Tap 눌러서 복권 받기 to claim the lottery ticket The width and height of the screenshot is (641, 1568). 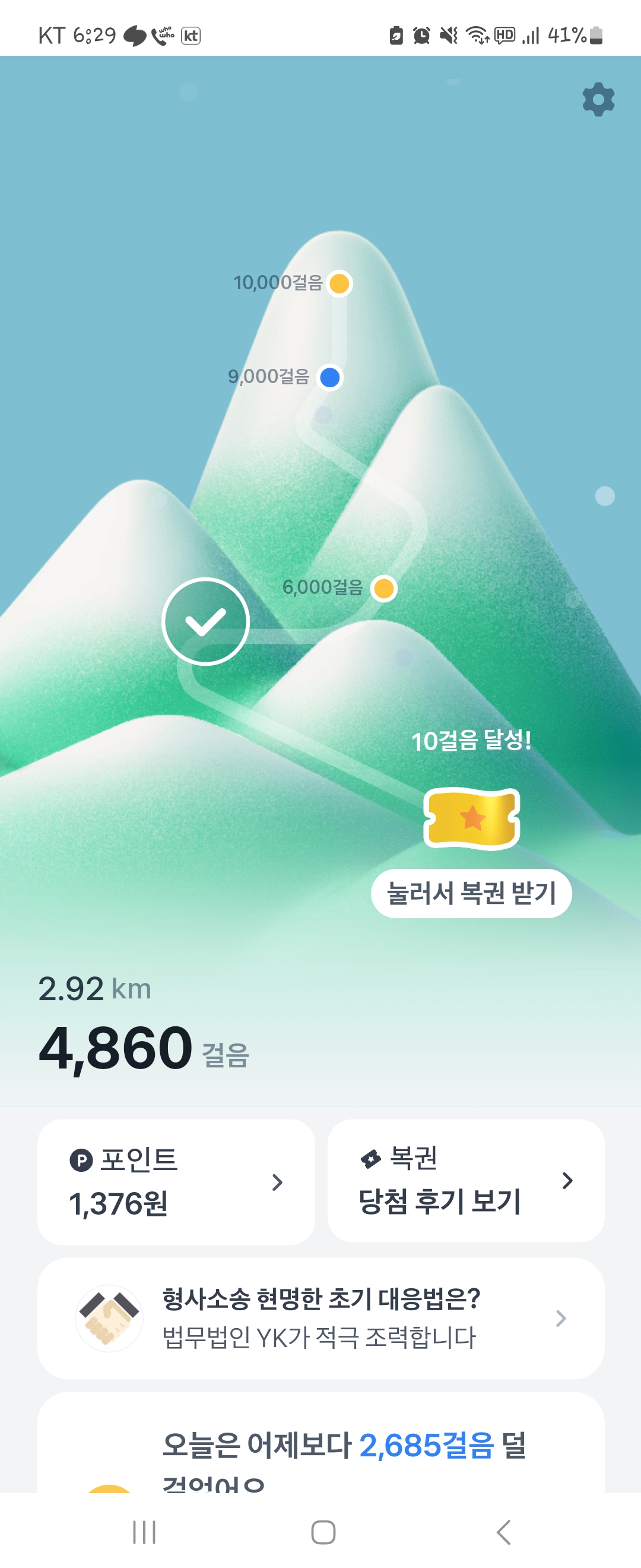coord(471,893)
